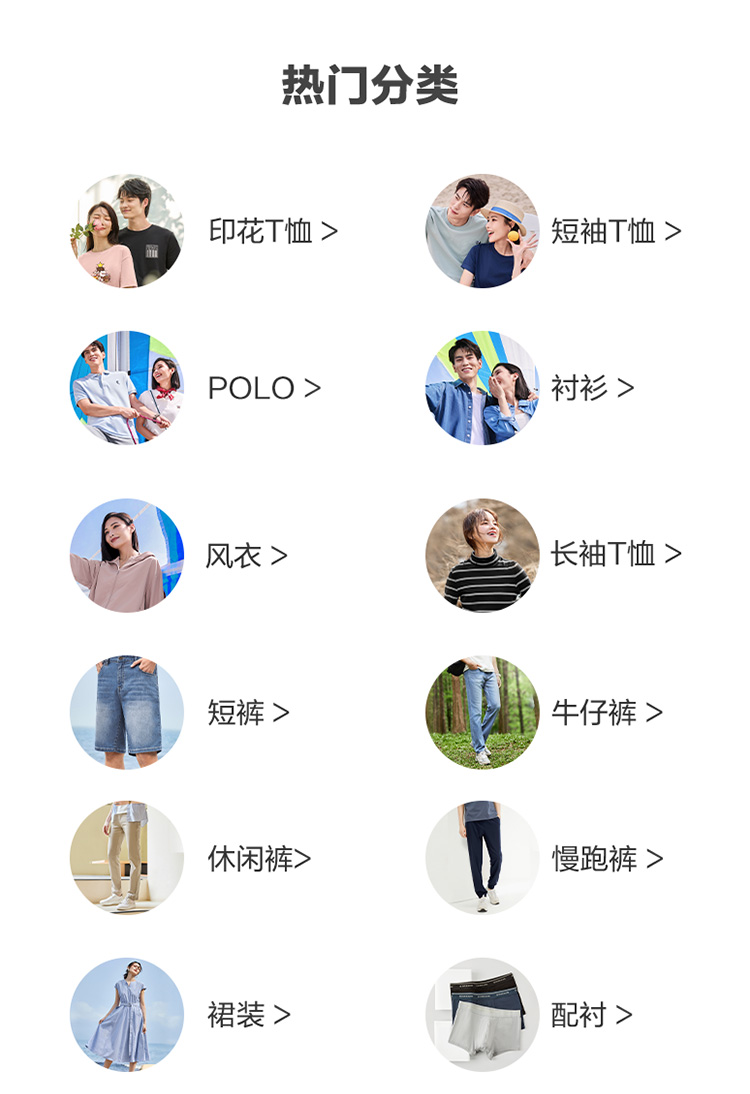Open the 印花T恤 category
The height and width of the screenshot is (1094, 750).
tap(272, 232)
